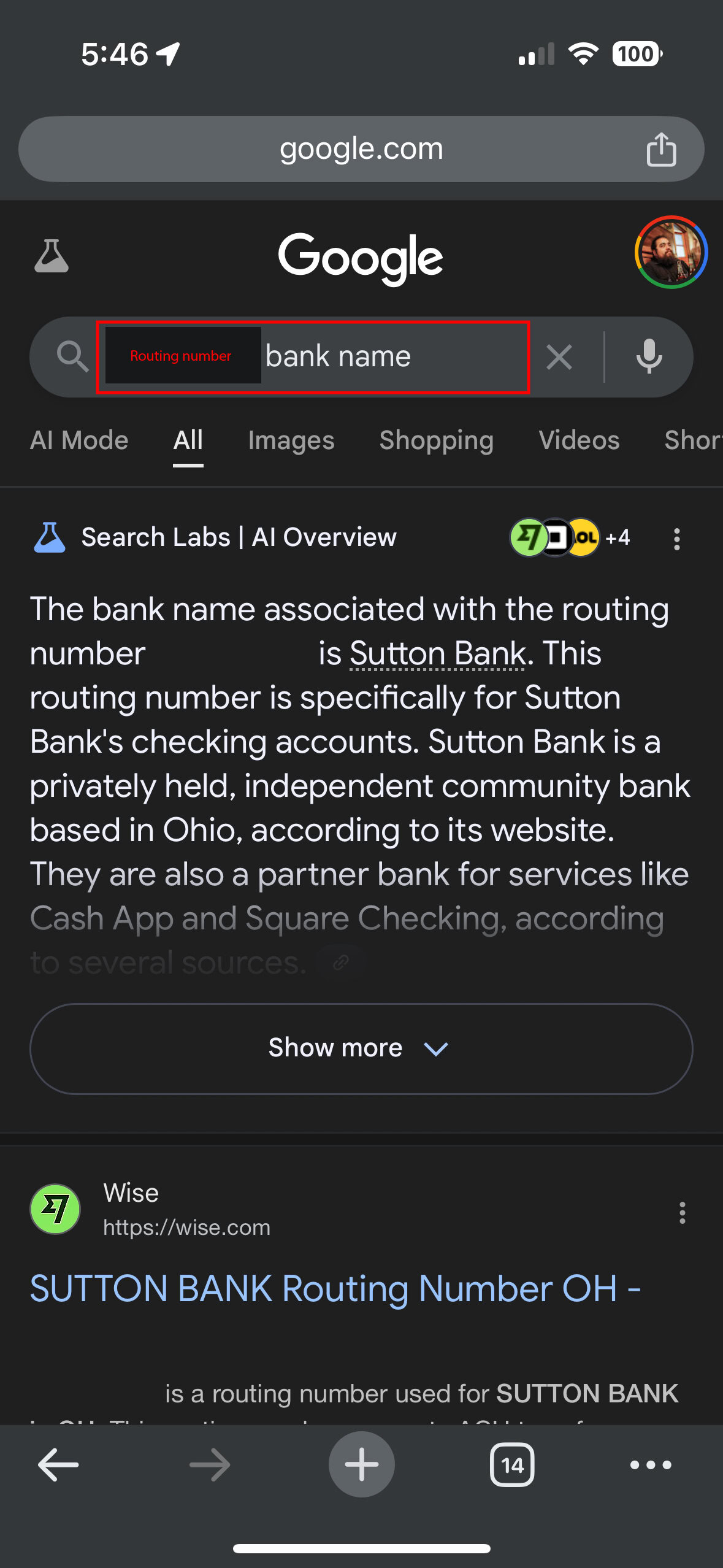This screenshot has height=1568, width=723.
Task: Tap the google.com address bar
Action: (x=361, y=149)
